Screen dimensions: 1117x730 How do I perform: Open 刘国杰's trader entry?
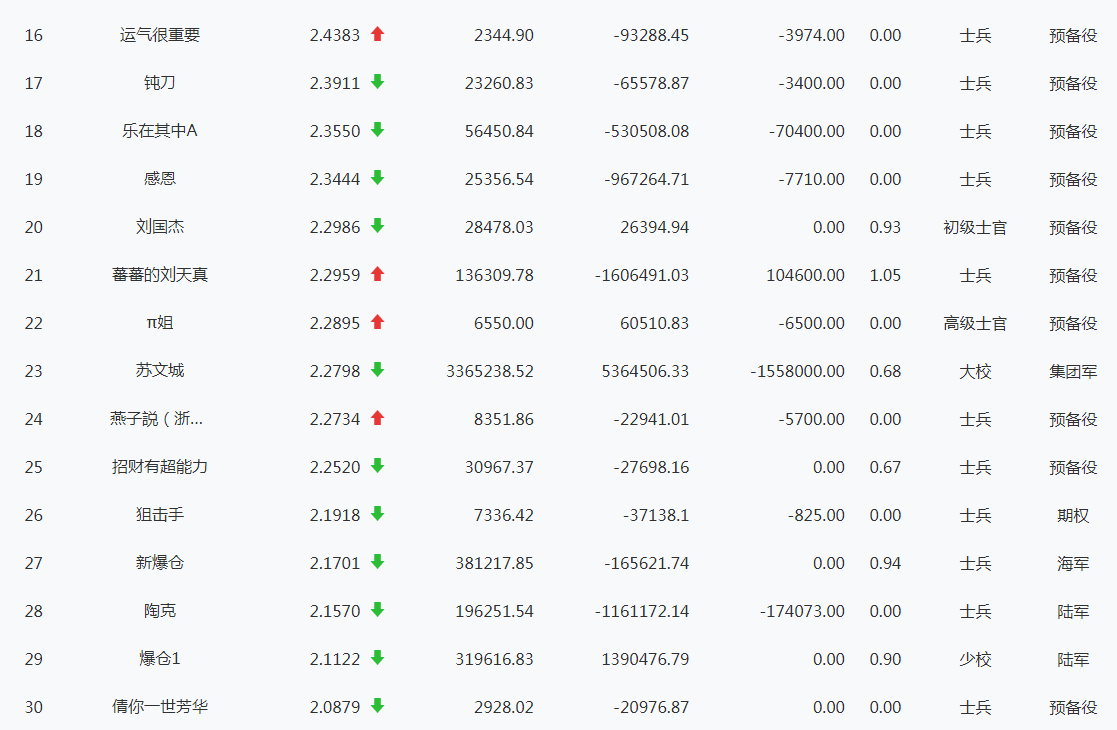click(x=160, y=227)
